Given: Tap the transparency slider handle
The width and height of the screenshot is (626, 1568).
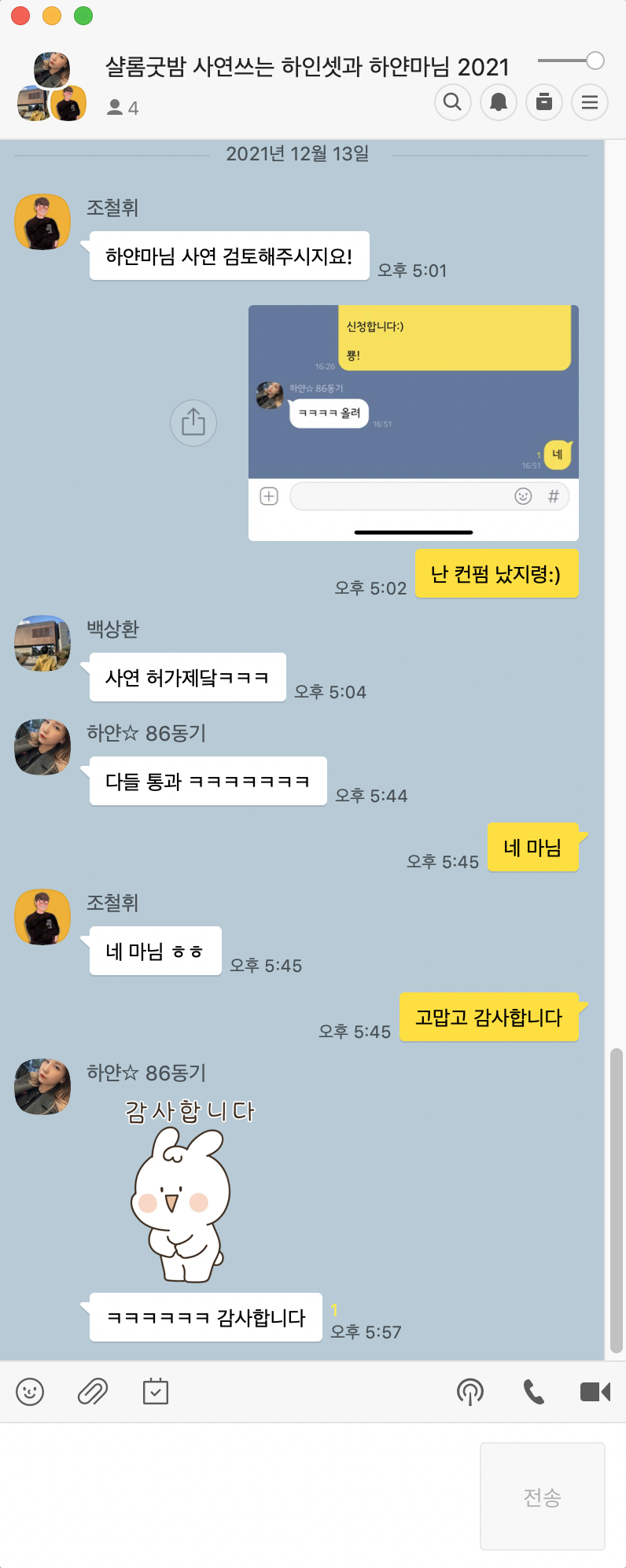Looking at the screenshot, I should tap(595, 61).
